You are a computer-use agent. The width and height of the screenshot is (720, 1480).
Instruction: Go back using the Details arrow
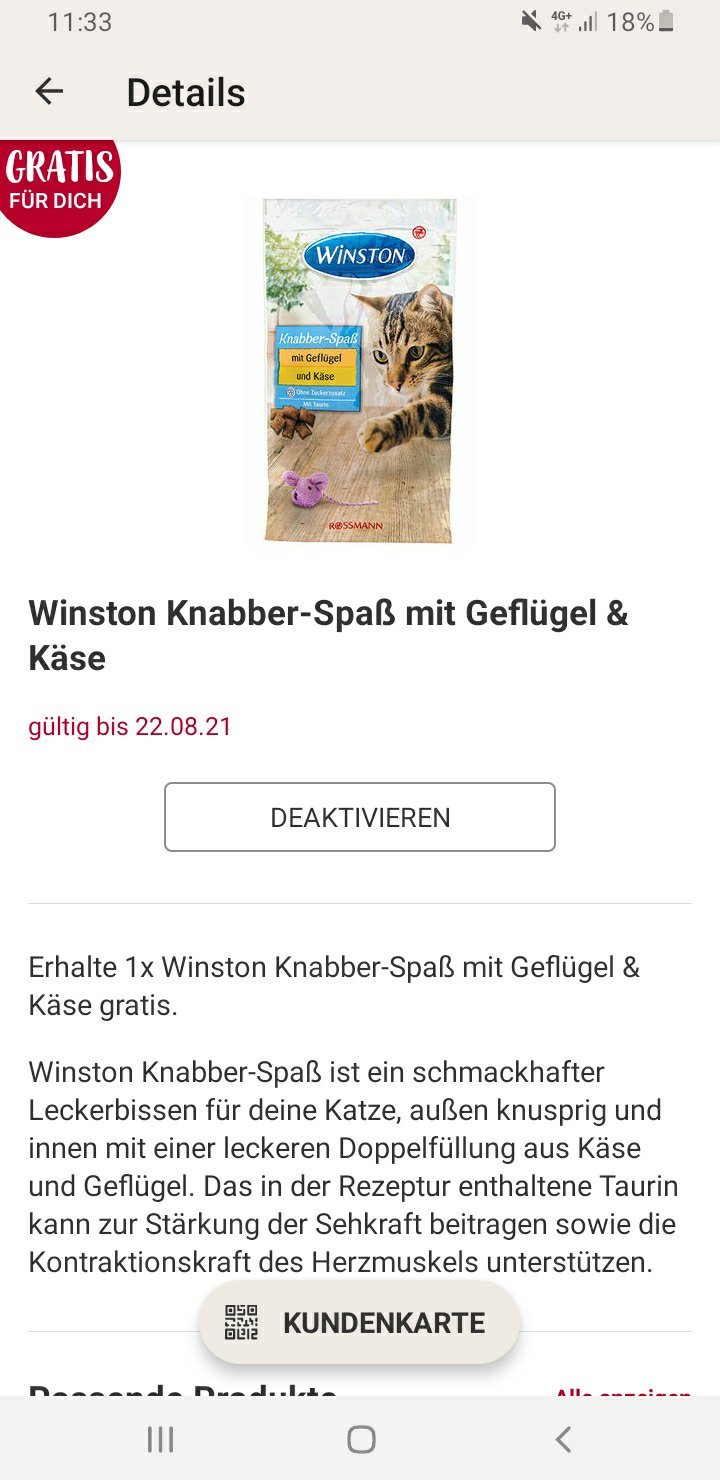(x=49, y=92)
